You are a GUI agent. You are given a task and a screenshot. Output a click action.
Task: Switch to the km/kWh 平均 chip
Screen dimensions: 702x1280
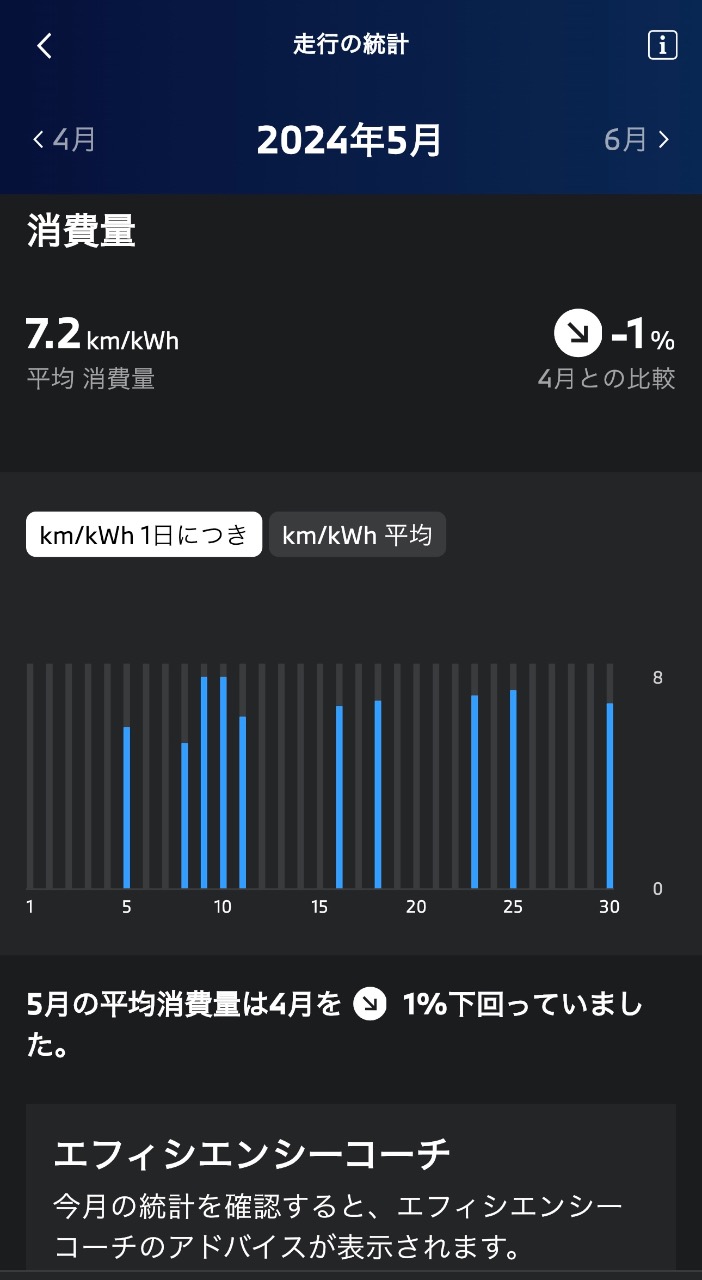(357, 535)
